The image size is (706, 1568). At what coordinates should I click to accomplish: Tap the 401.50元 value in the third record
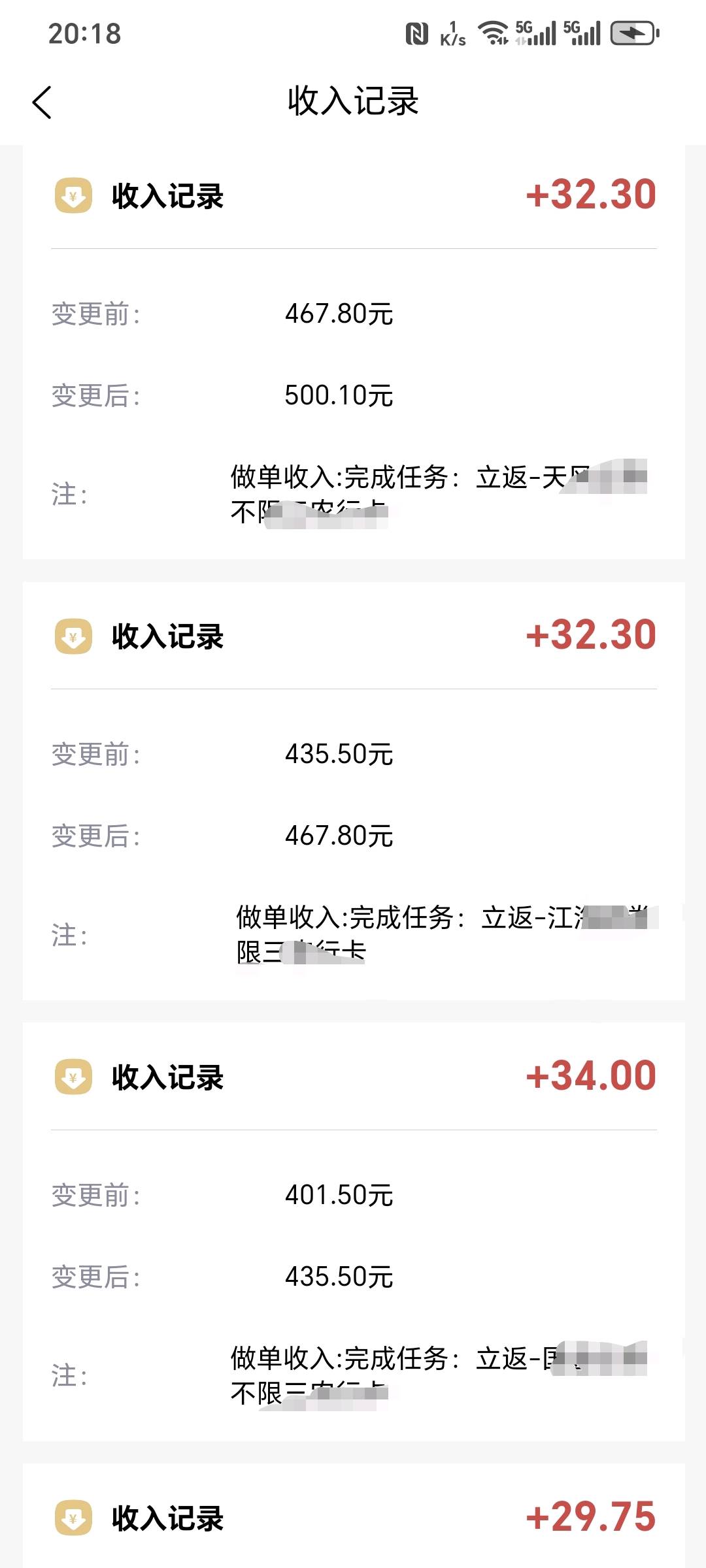[x=337, y=1197]
